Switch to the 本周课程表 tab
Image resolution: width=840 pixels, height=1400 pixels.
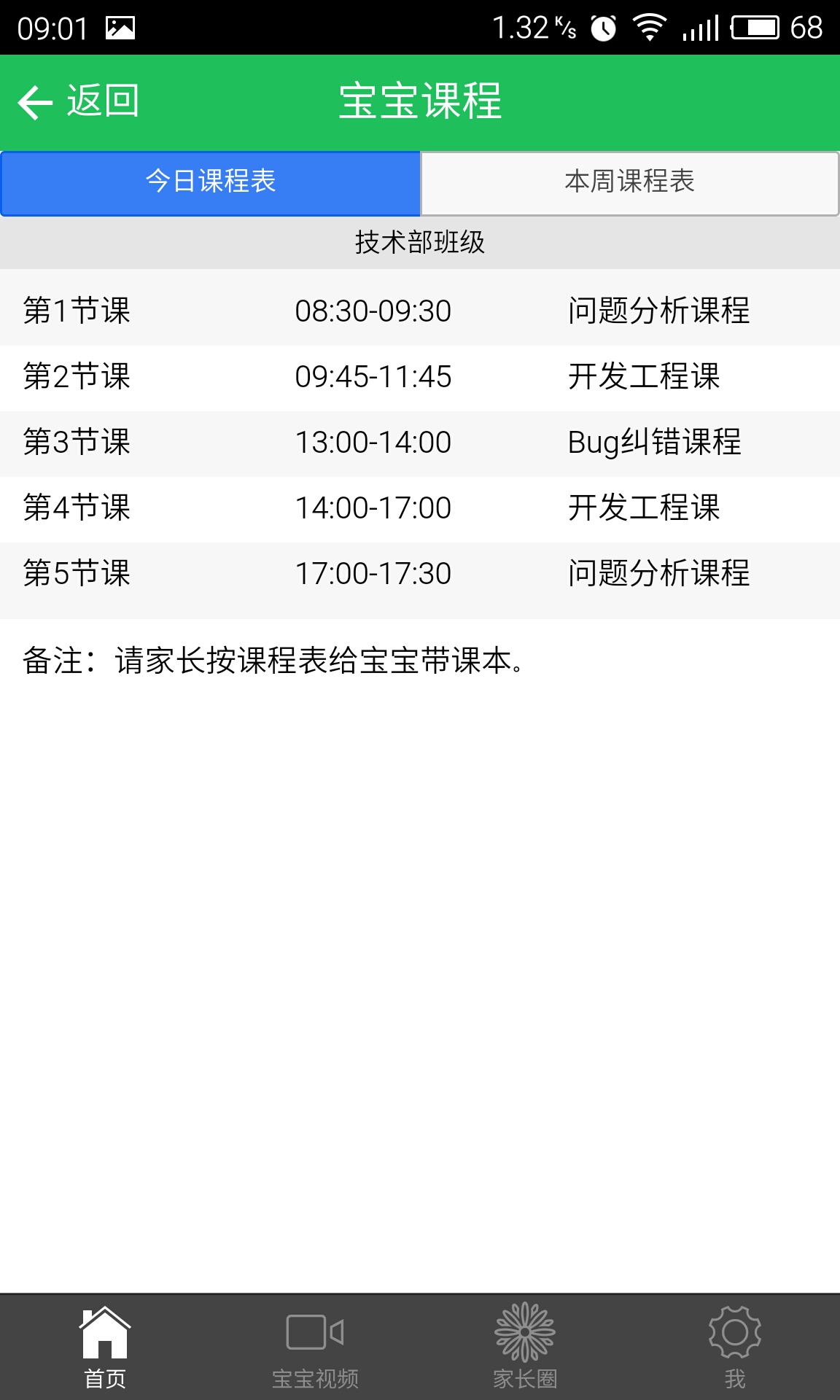(x=630, y=182)
